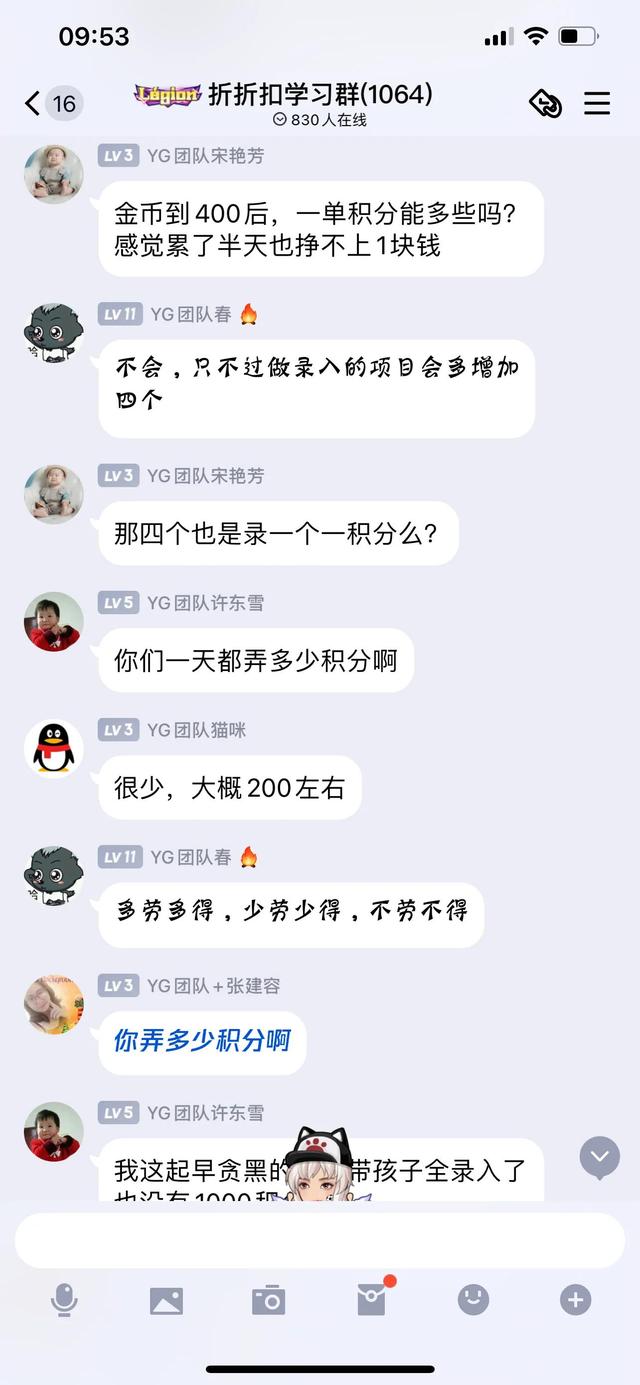Open the group hamburger menu
This screenshot has width=640, height=1385.
(597, 103)
